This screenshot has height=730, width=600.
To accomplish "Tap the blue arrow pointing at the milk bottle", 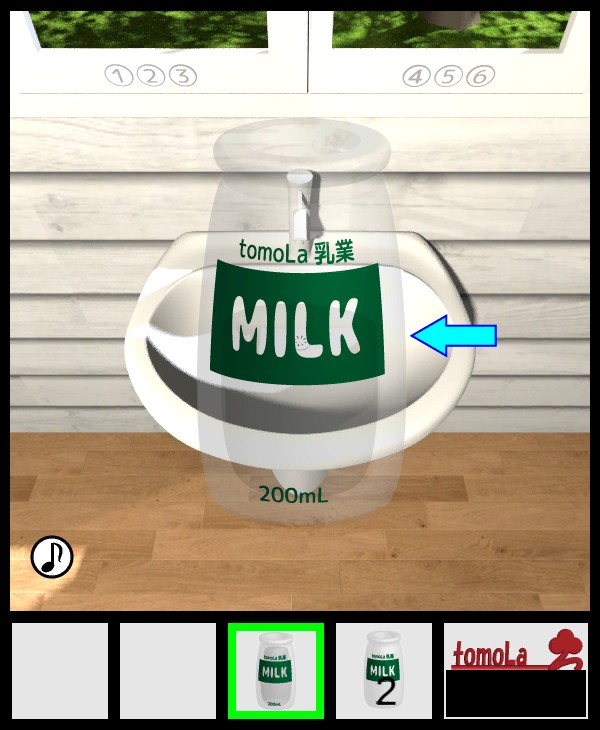I will point(455,338).
